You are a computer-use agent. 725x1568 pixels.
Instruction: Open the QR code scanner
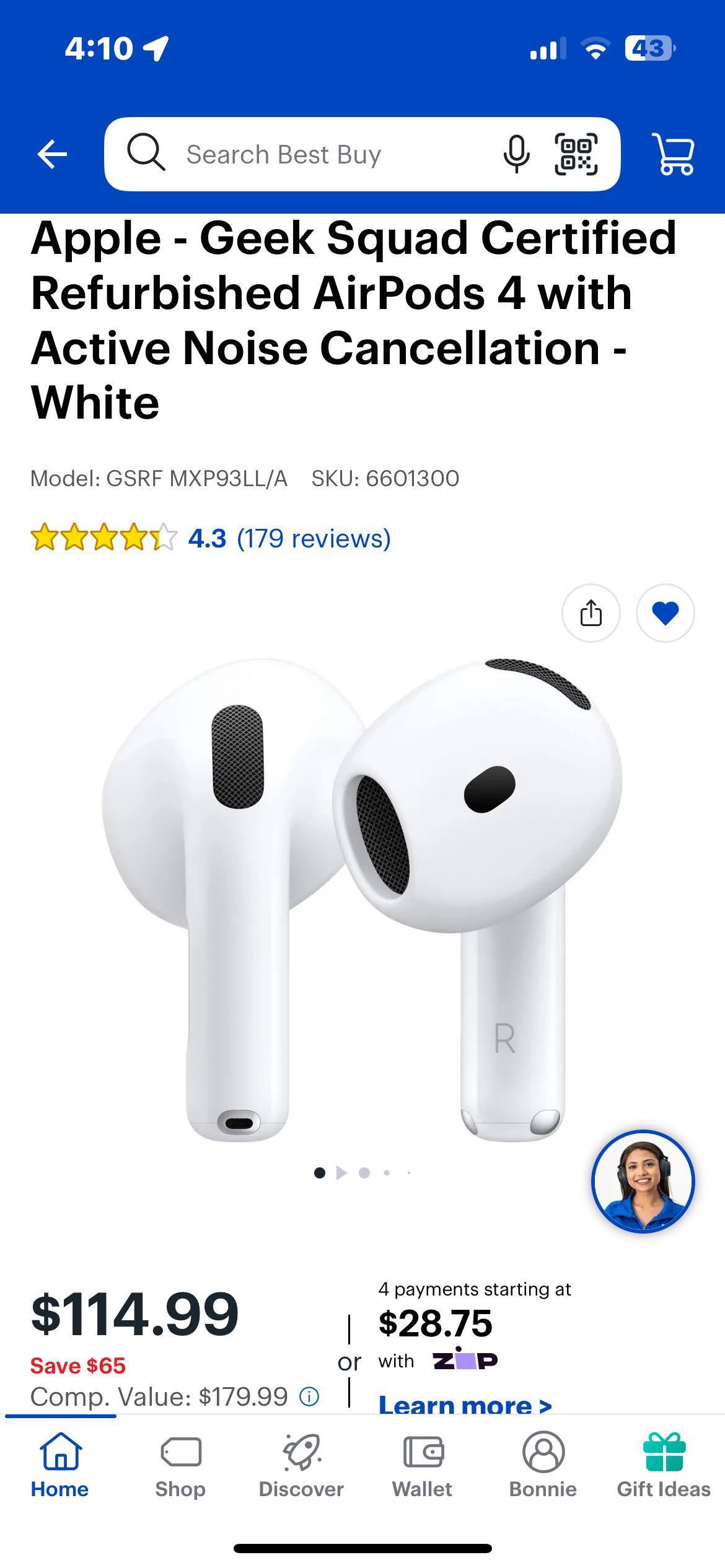coord(576,154)
